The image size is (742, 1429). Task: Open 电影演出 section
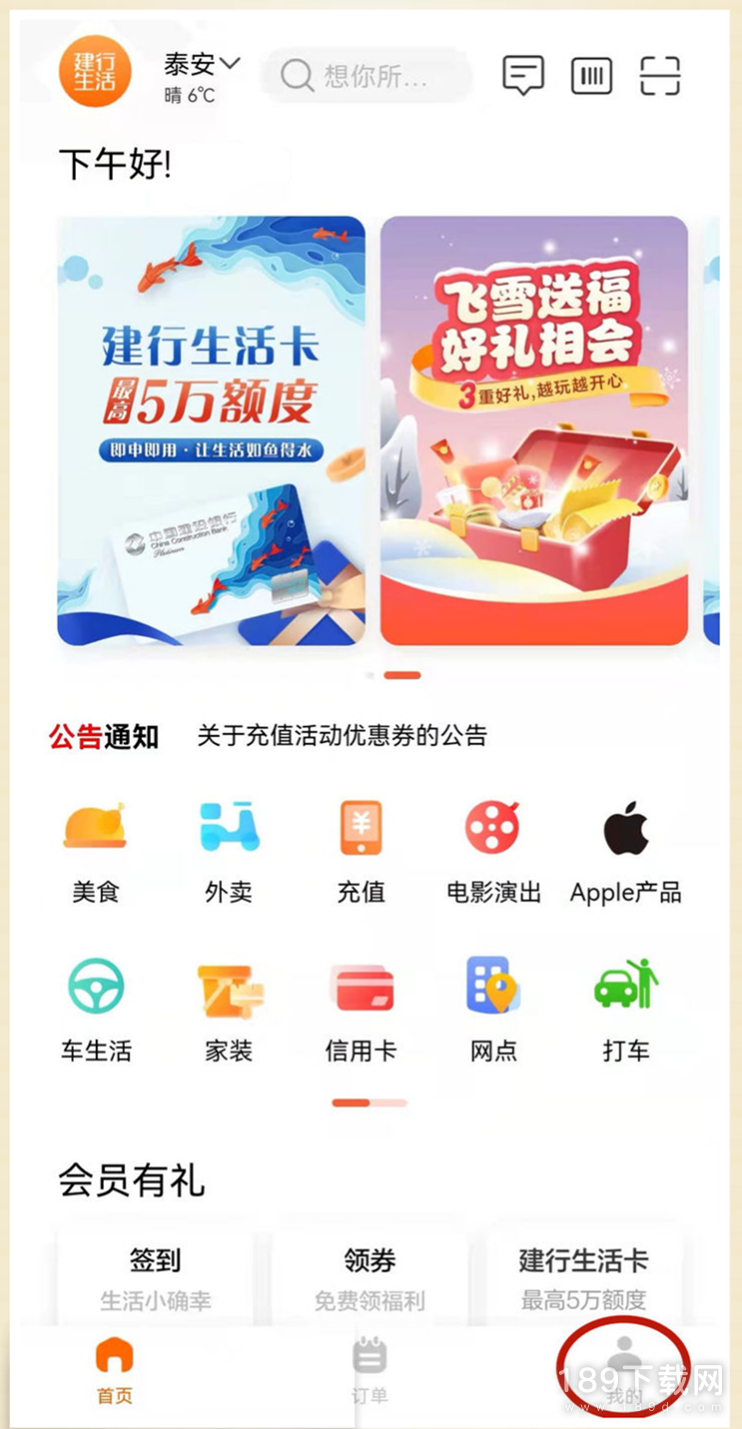pyautogui.click(x=493, y=851)
